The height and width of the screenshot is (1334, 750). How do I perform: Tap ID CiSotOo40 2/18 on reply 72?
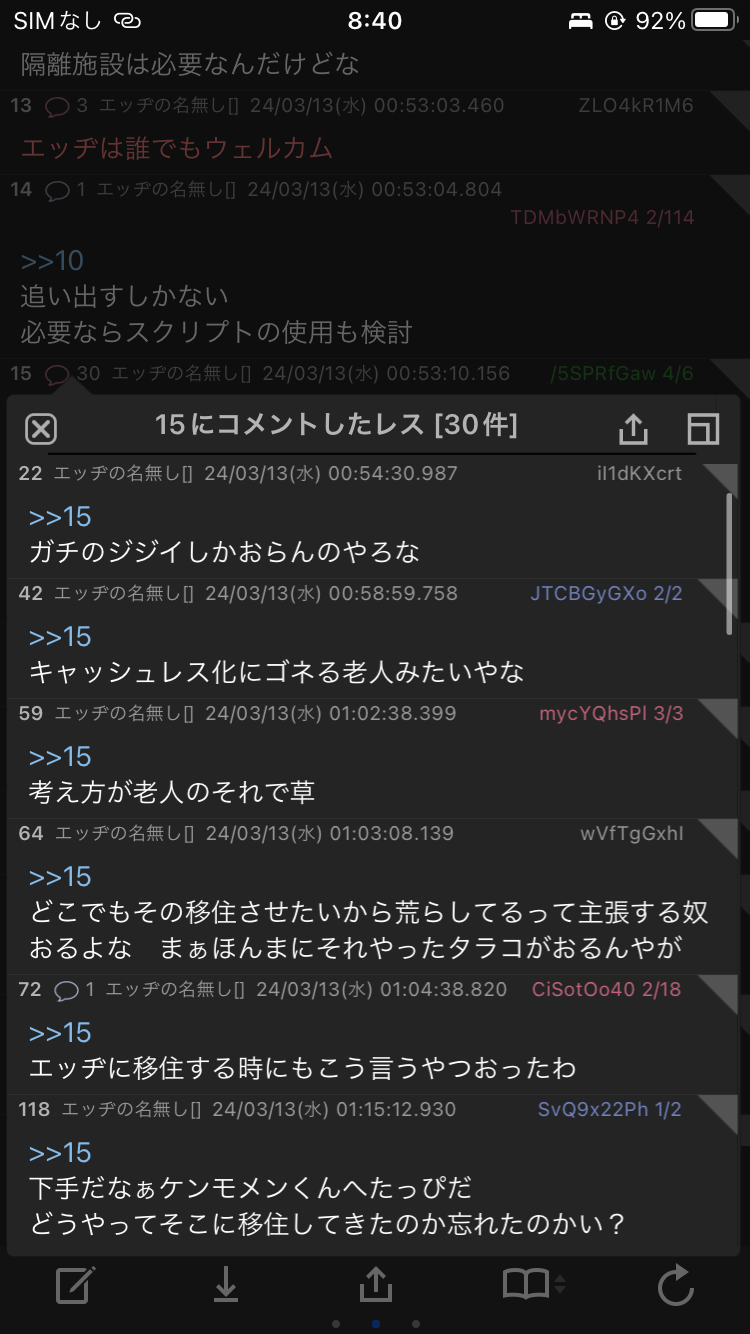click(606, 989)
